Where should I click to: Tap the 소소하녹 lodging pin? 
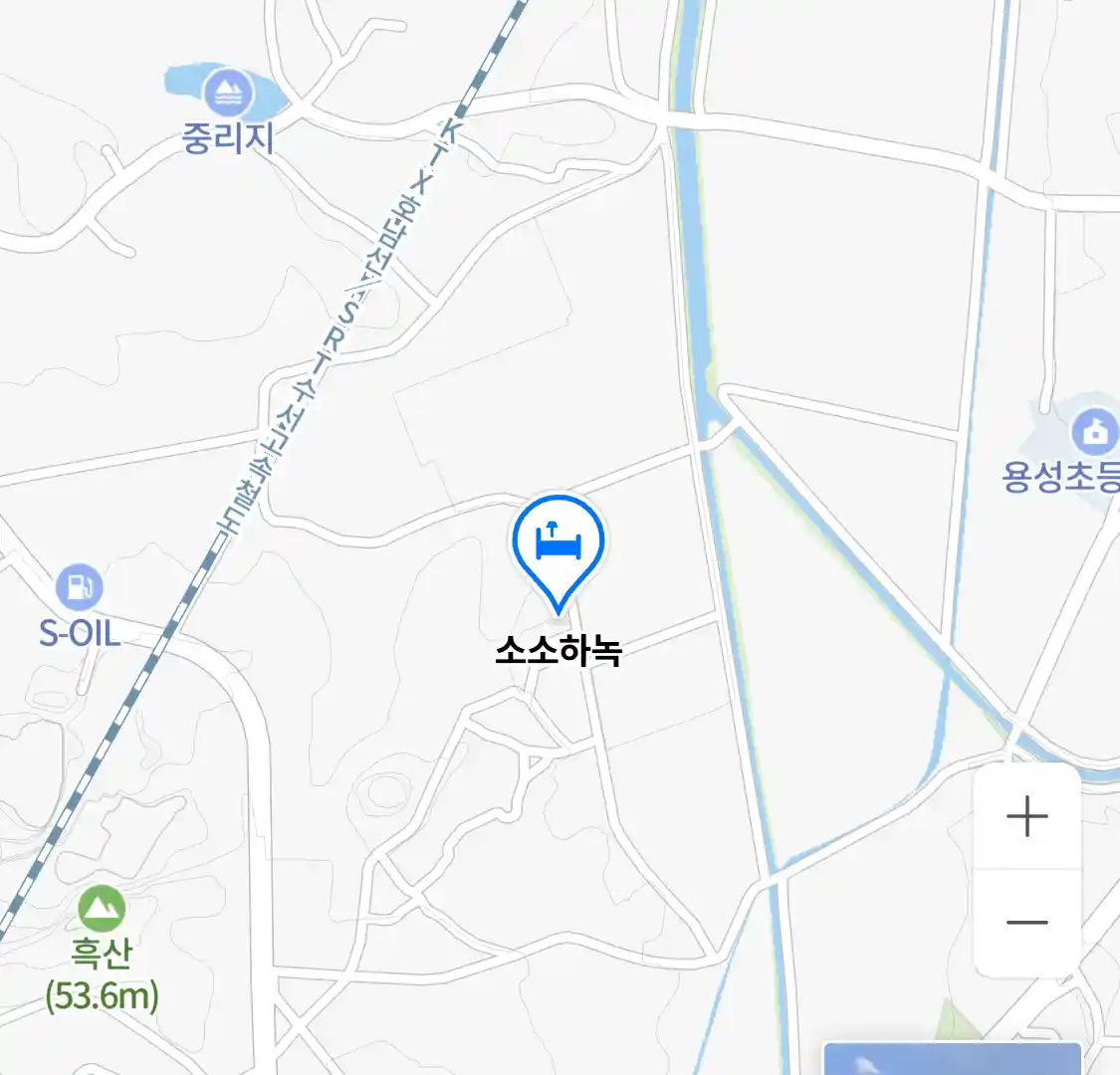559,544
